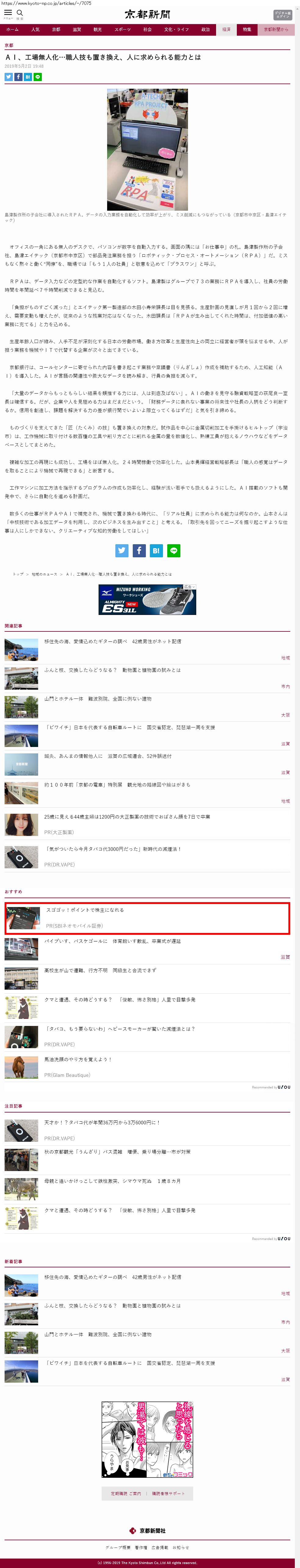Share via the large LINE button under the article
This screenshot has height=1568, width=300.
tap(174, 550)
